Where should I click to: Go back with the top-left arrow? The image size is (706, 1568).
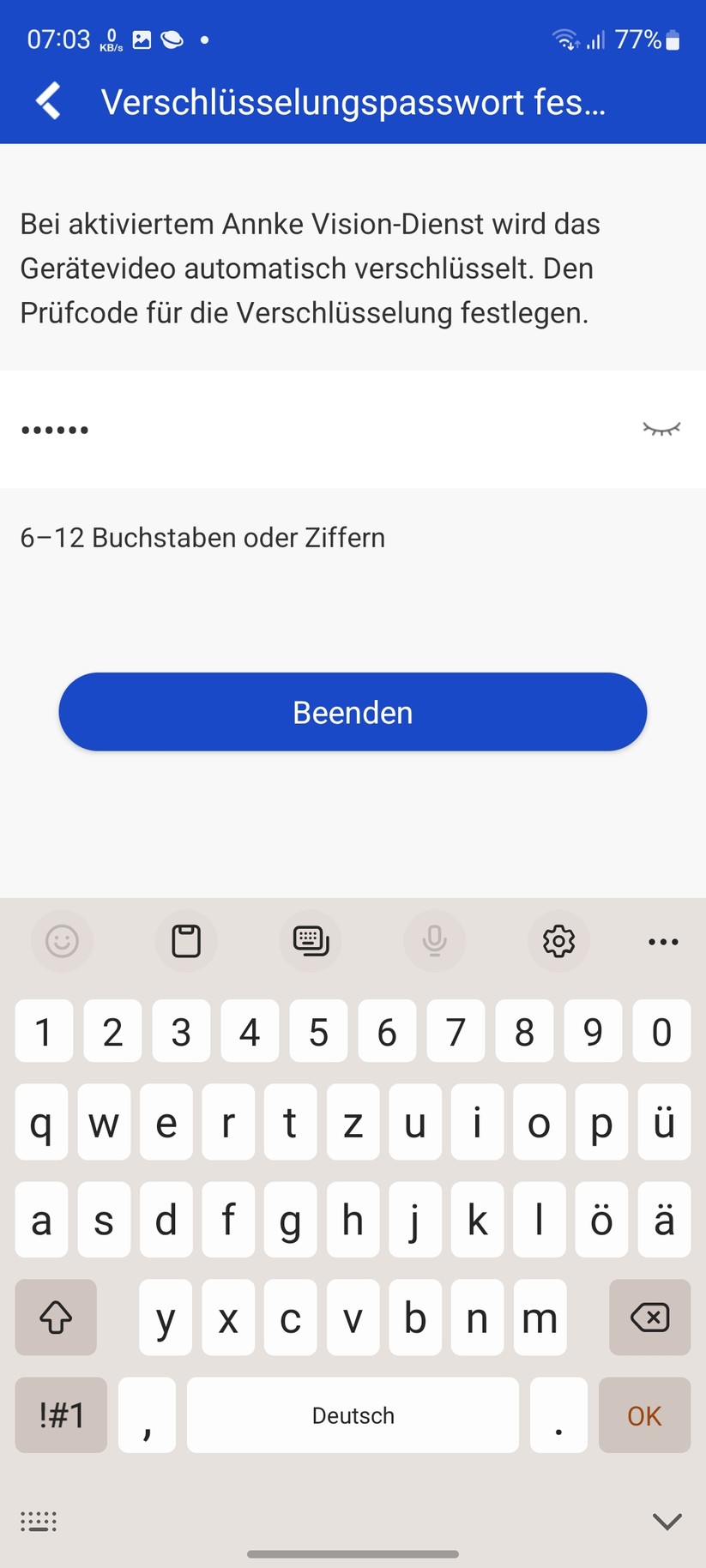point(47,100)
